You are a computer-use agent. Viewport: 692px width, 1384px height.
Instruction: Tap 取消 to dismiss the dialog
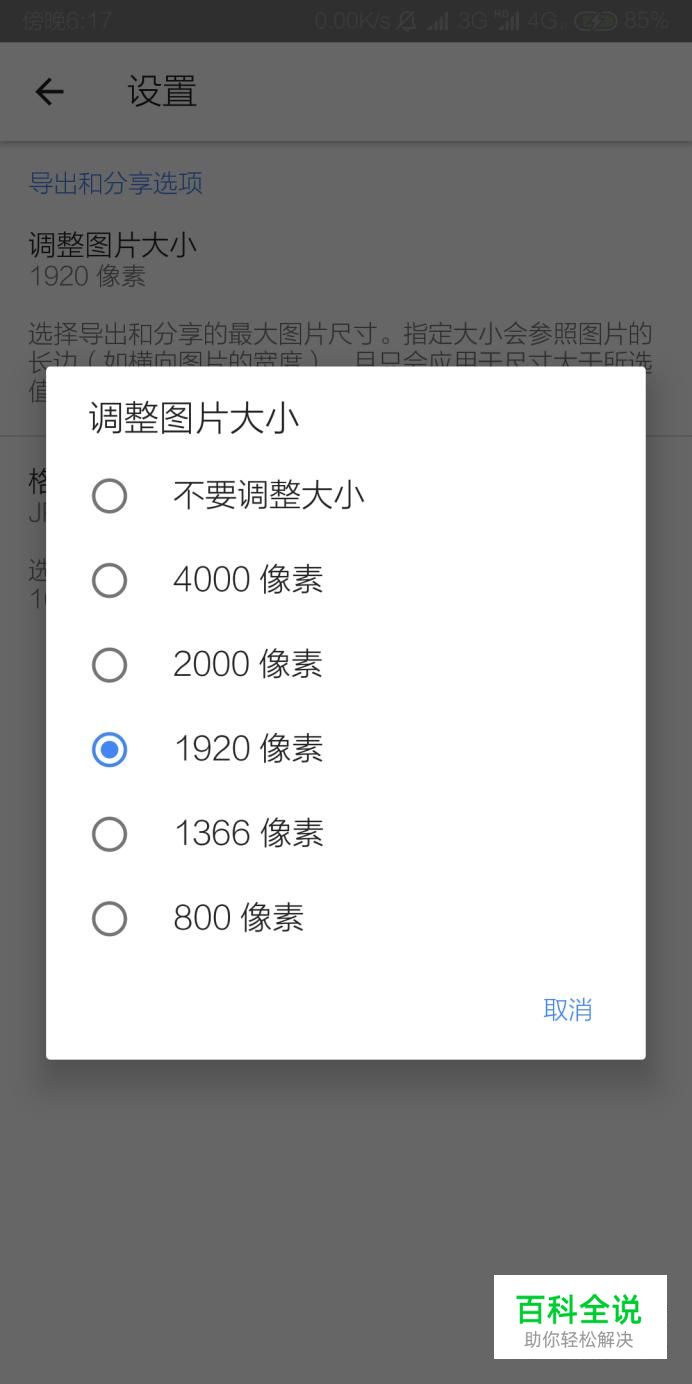[x=568, y=1010]
